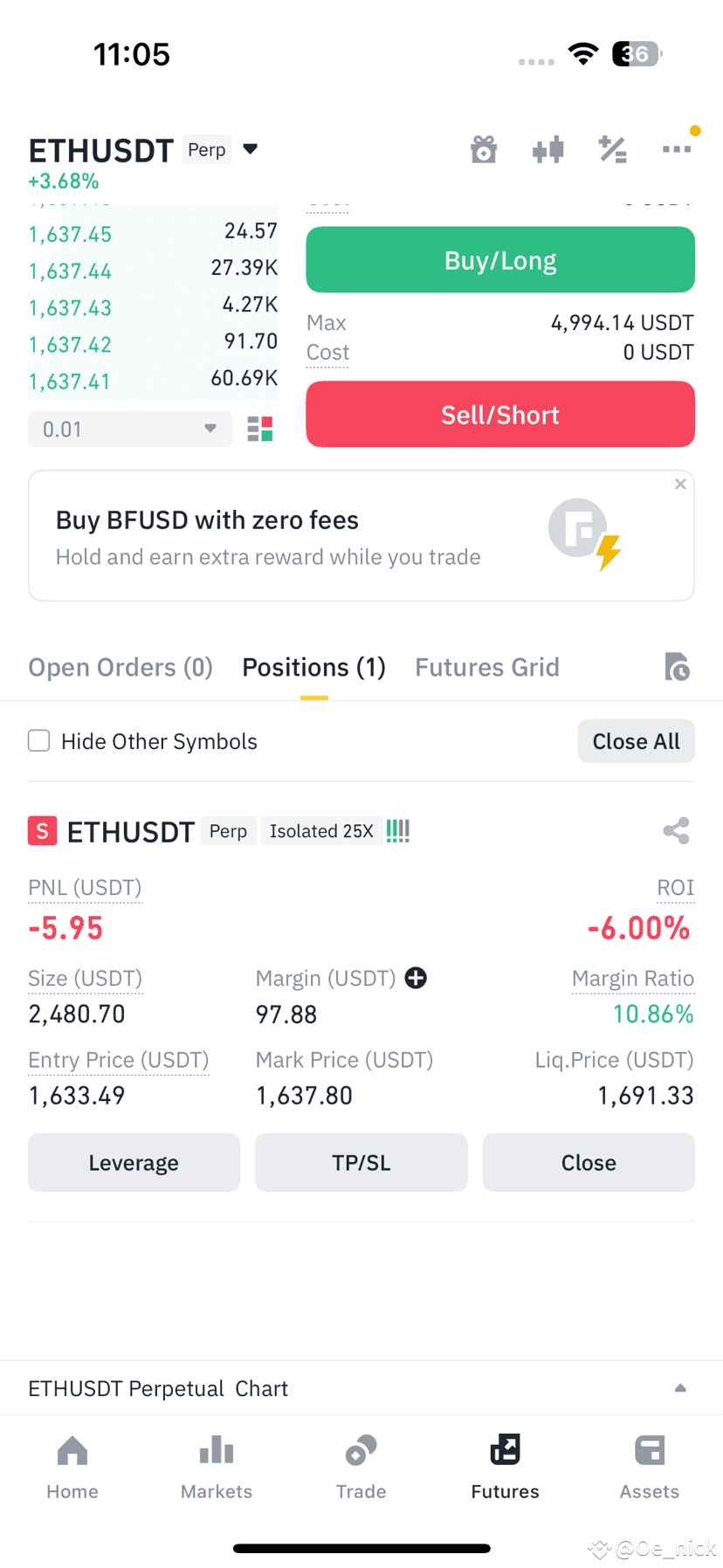The width and height of the screenshot is (723, 1568).
Task: Go to the Assets tab
Action: point(650,1467)
